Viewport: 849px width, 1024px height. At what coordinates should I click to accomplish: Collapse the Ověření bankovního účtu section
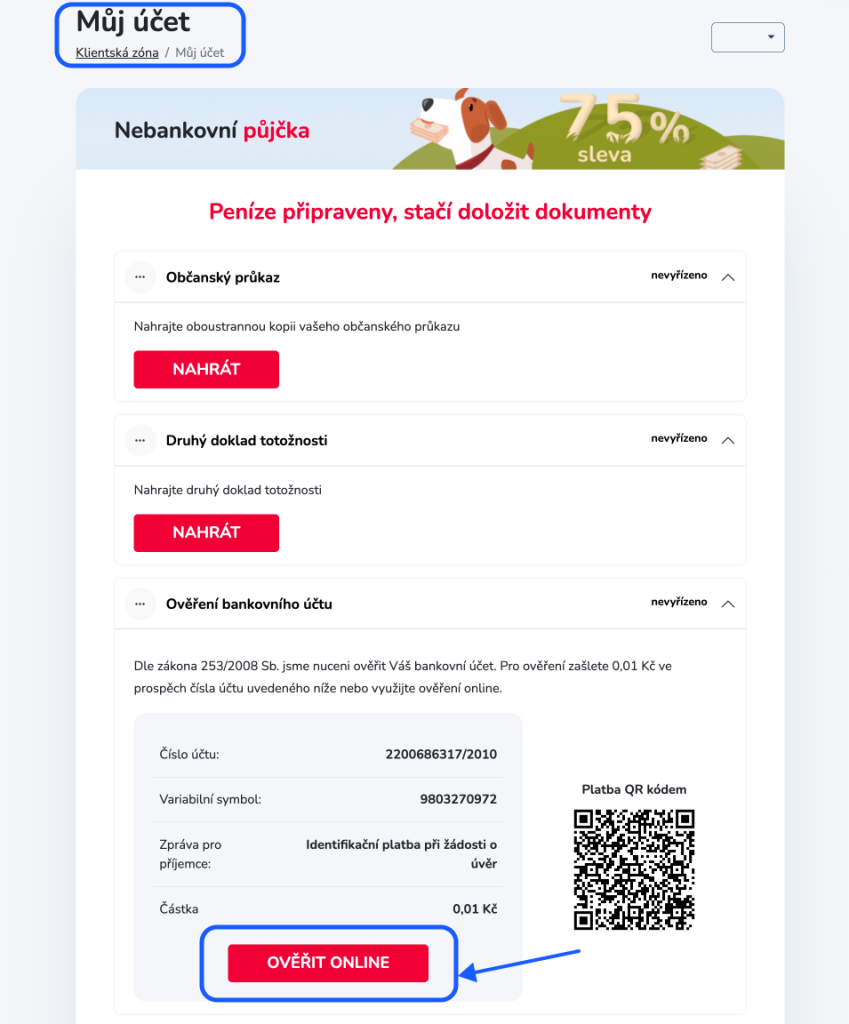pyautogui.click(x=728, y=604)
